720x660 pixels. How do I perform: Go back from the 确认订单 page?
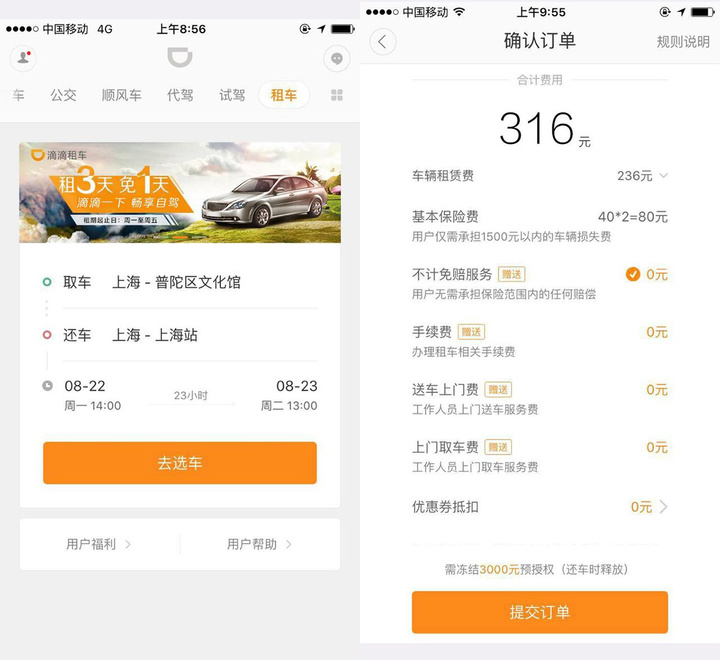pos(383,41)
